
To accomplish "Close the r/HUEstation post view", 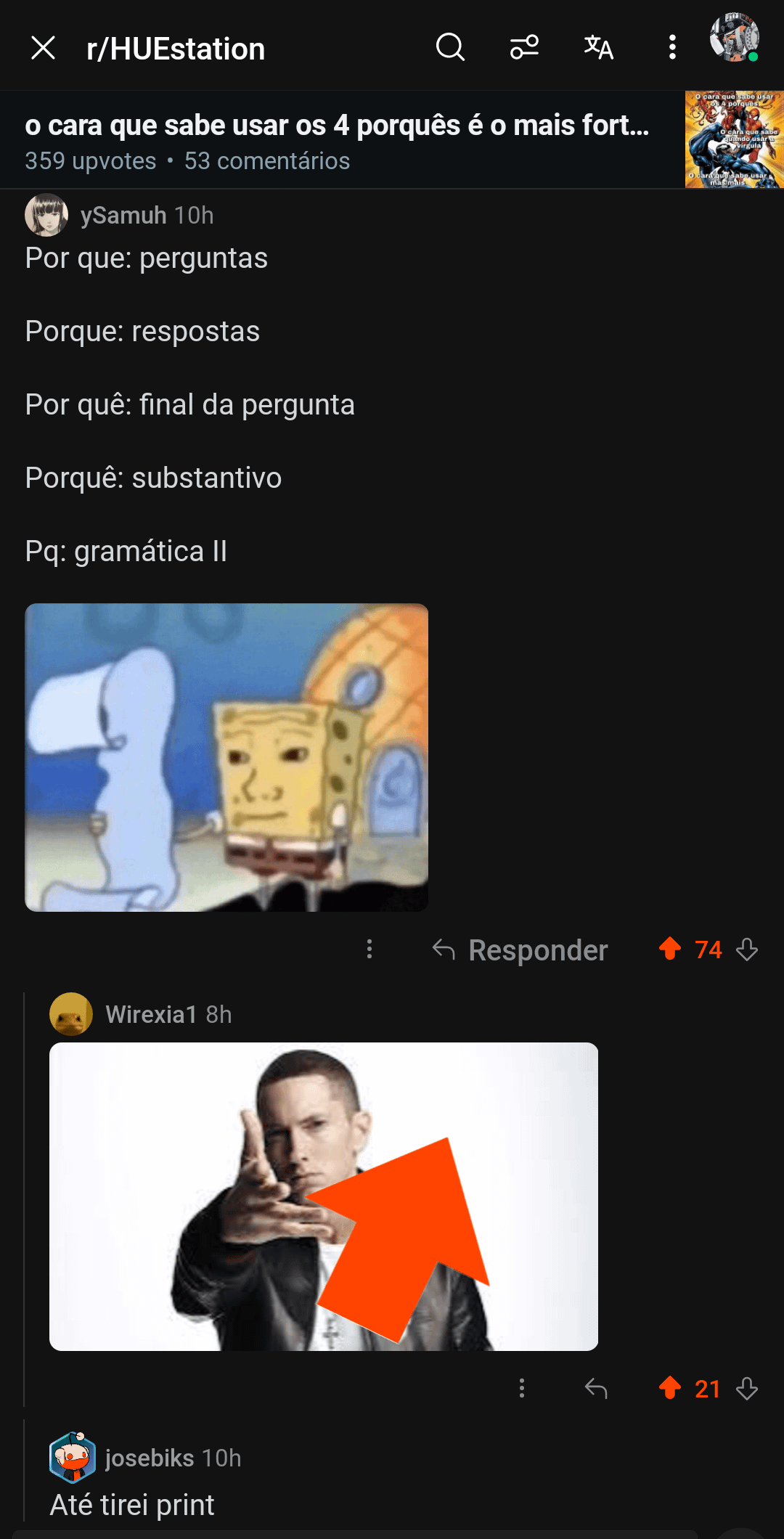I will pyautogui.click(x=44, y=49).
